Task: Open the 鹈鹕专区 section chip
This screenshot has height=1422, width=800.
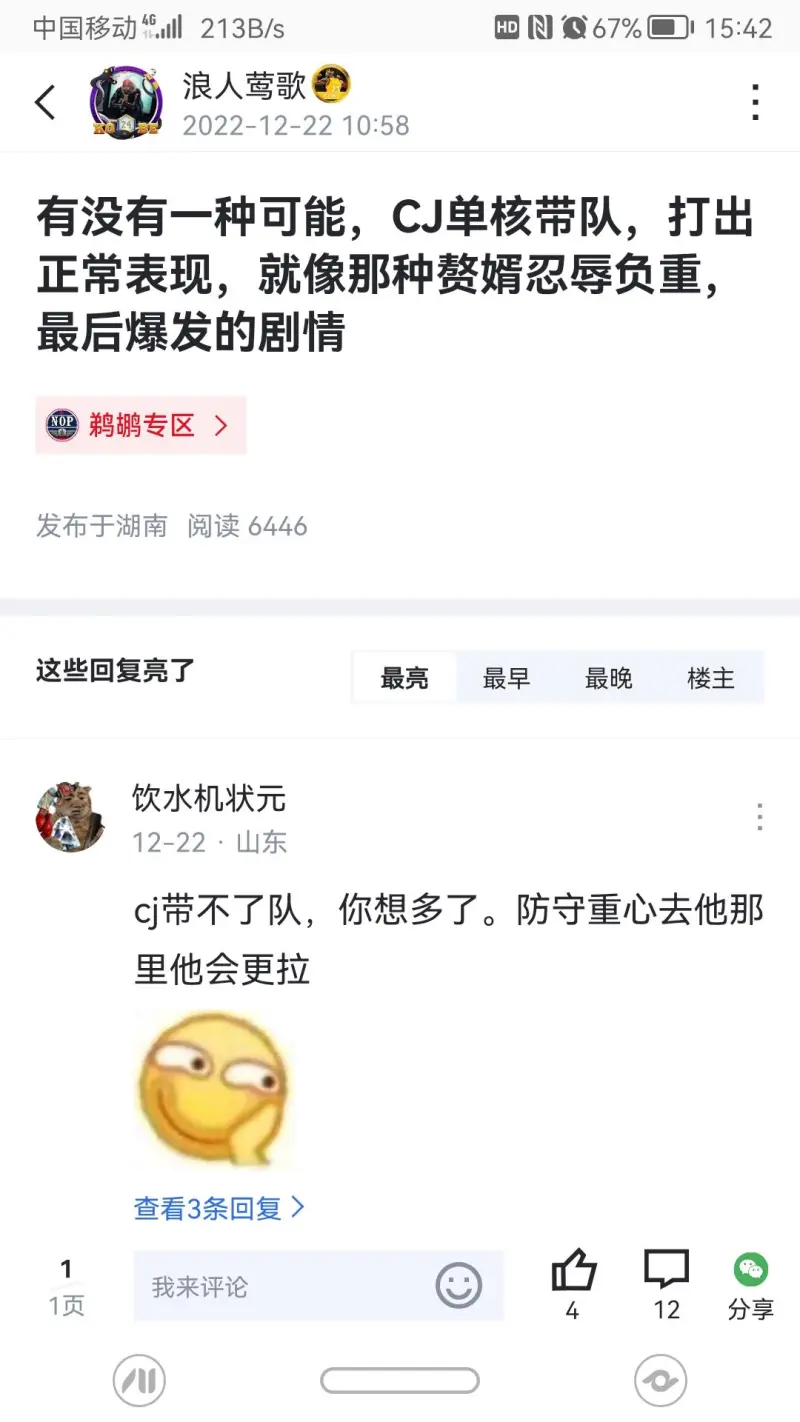Action: tap(141, 426)
